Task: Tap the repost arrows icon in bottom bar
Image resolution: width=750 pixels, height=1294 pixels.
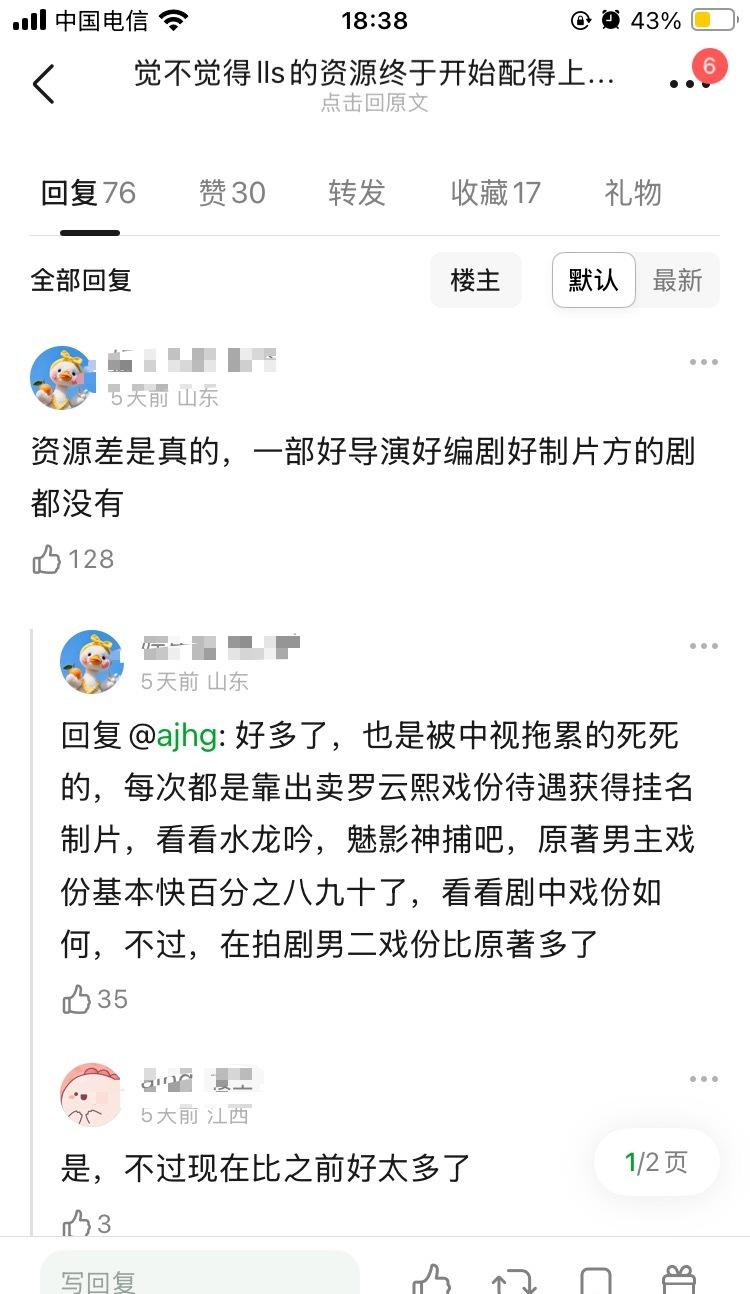Action: point(514,1280)
